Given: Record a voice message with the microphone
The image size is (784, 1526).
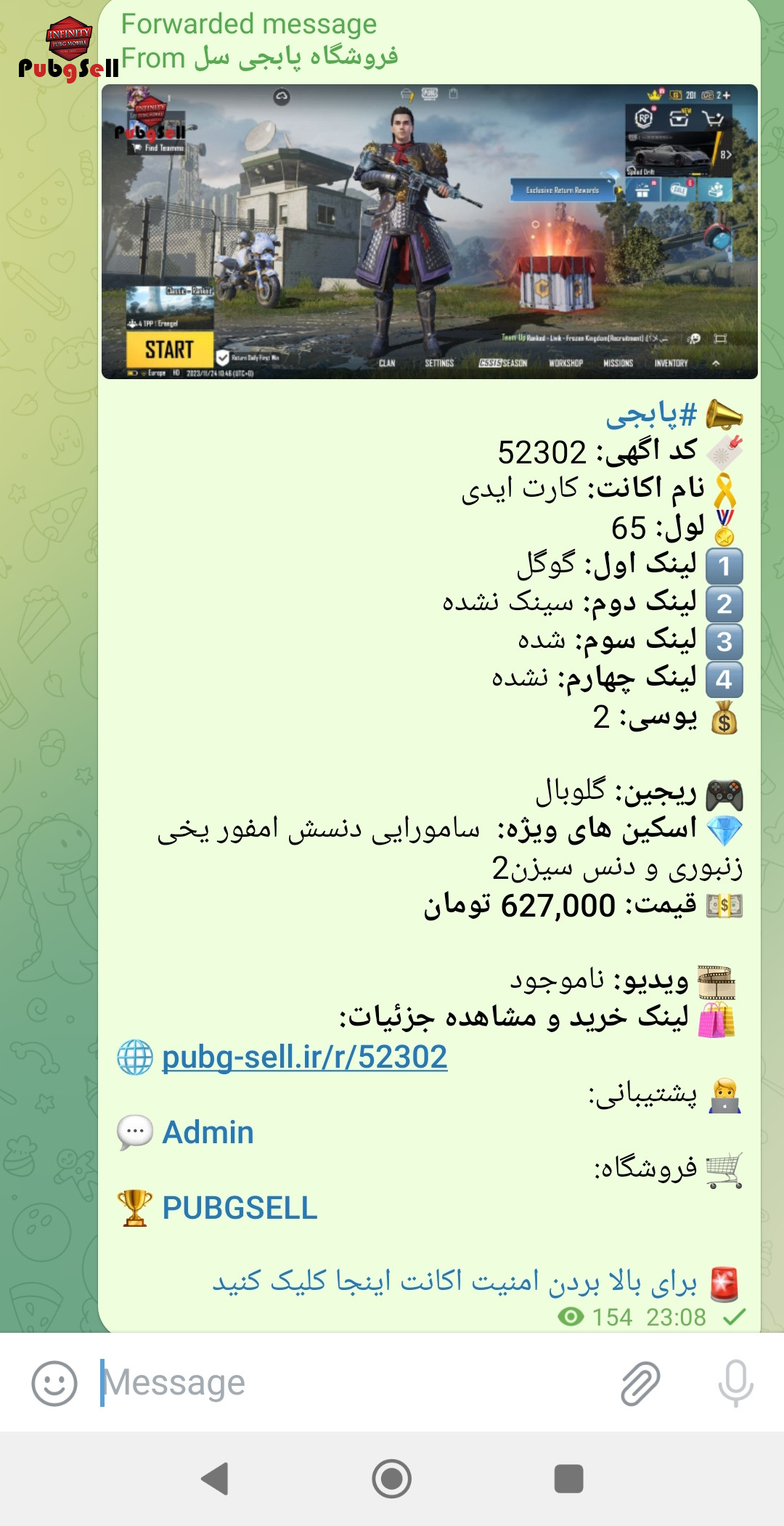Looking at the screenshot, I should 735,1383.
